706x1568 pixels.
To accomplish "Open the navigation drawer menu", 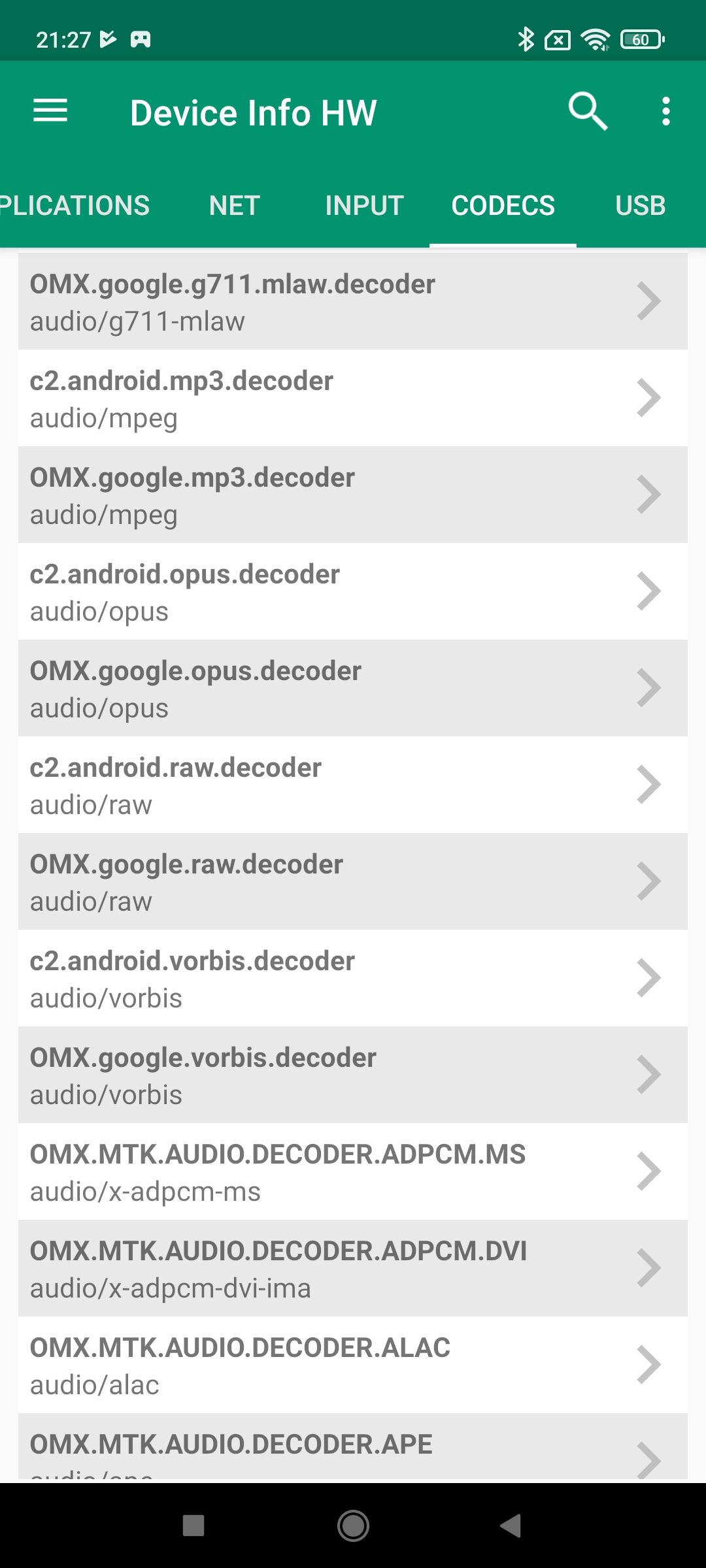I will pos(50,111).
